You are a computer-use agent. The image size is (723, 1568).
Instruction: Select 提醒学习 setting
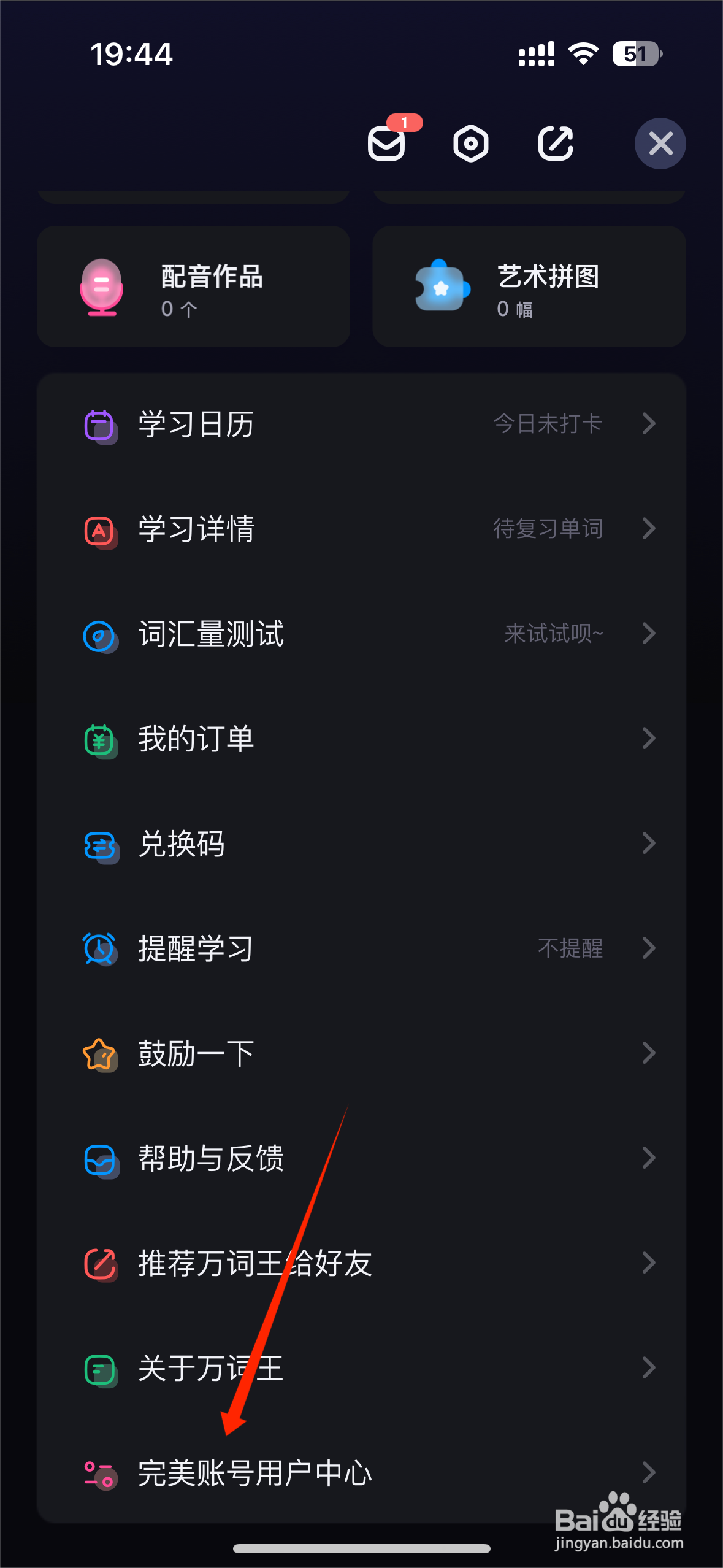coord(361,948)
